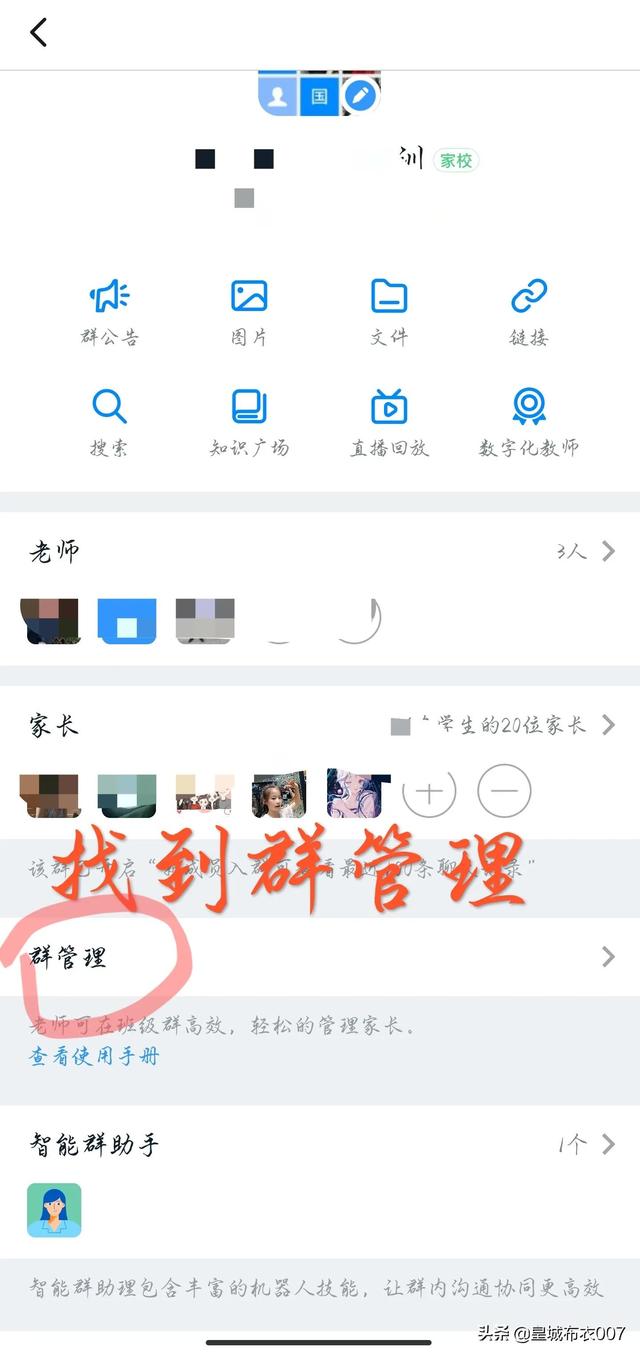Open the 文件 files section
The height and width of the screenshot is (1356, 640).
tap(389, 312)
